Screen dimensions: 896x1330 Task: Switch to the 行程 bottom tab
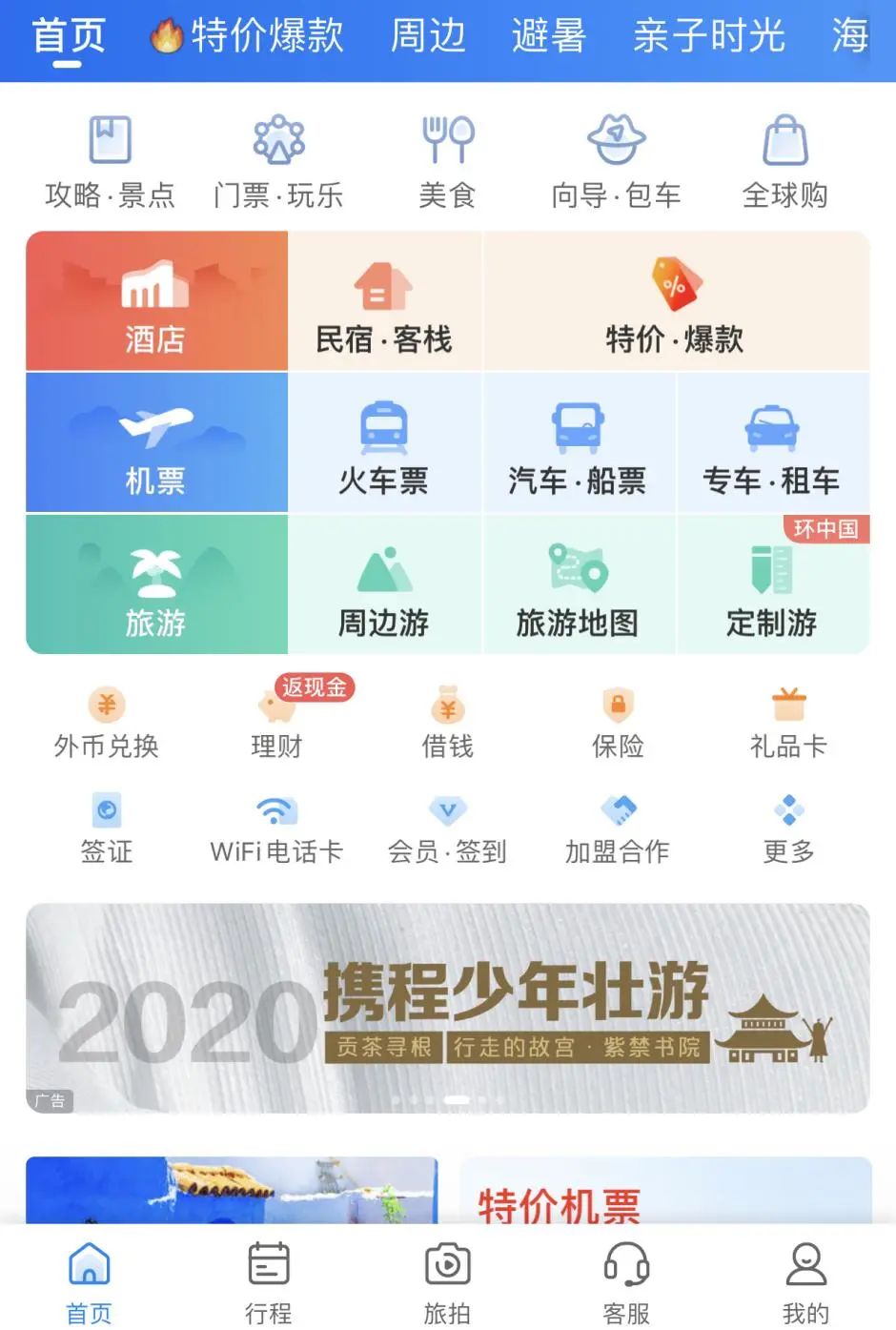point(268,1282)
